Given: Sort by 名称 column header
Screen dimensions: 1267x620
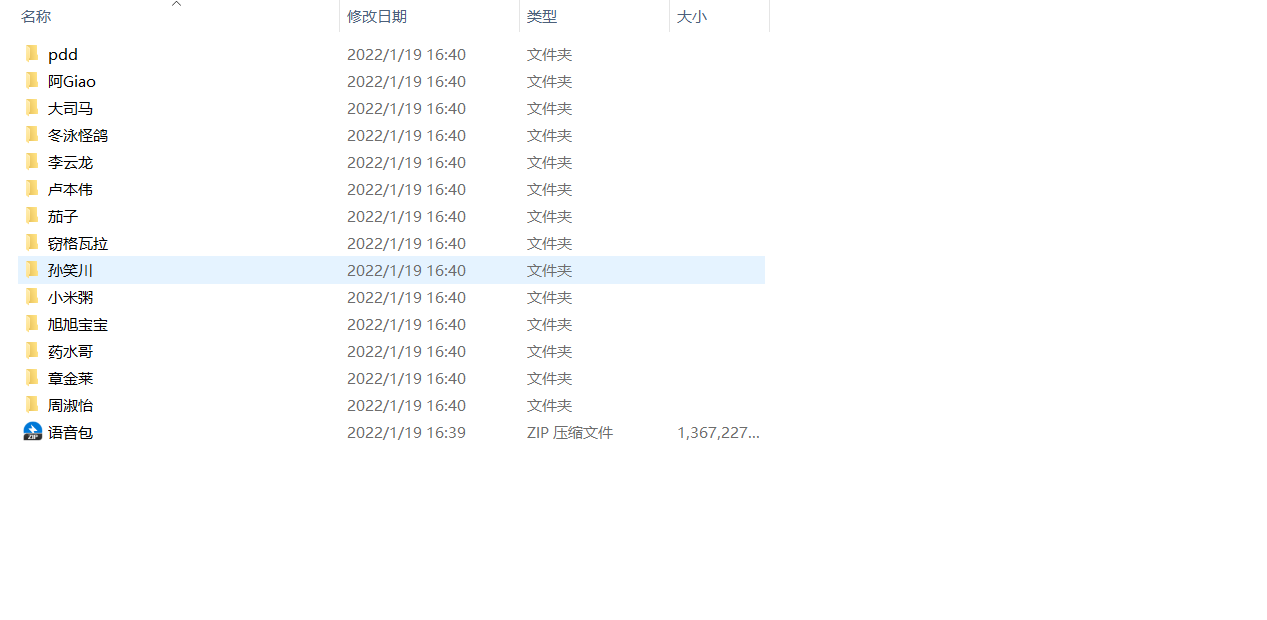Looking at the screenshot, I should [36, 17].
